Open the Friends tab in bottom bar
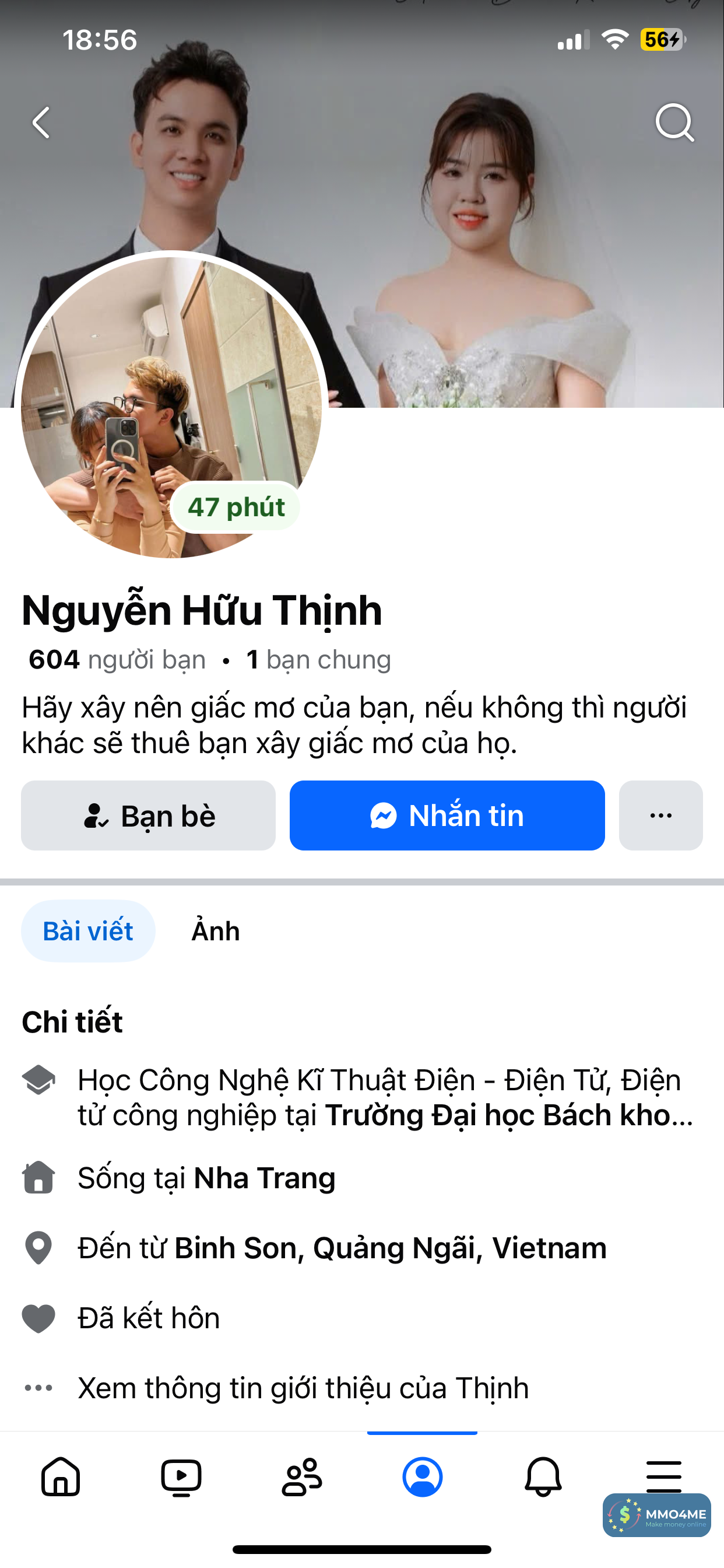 [302, 1476]
